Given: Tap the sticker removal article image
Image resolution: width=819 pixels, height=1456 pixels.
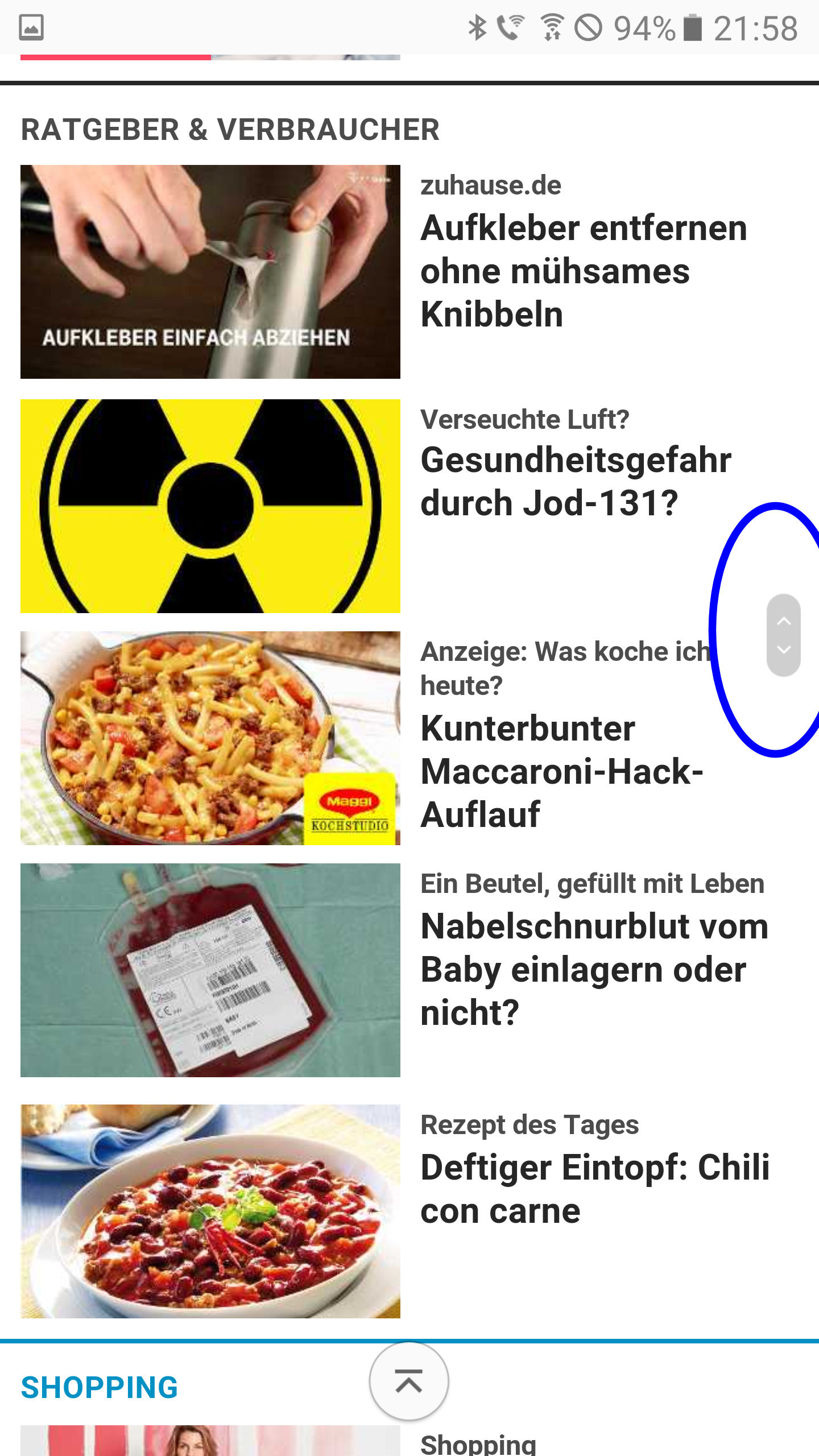Looking at the screenshot, I should tap(210, 272).
